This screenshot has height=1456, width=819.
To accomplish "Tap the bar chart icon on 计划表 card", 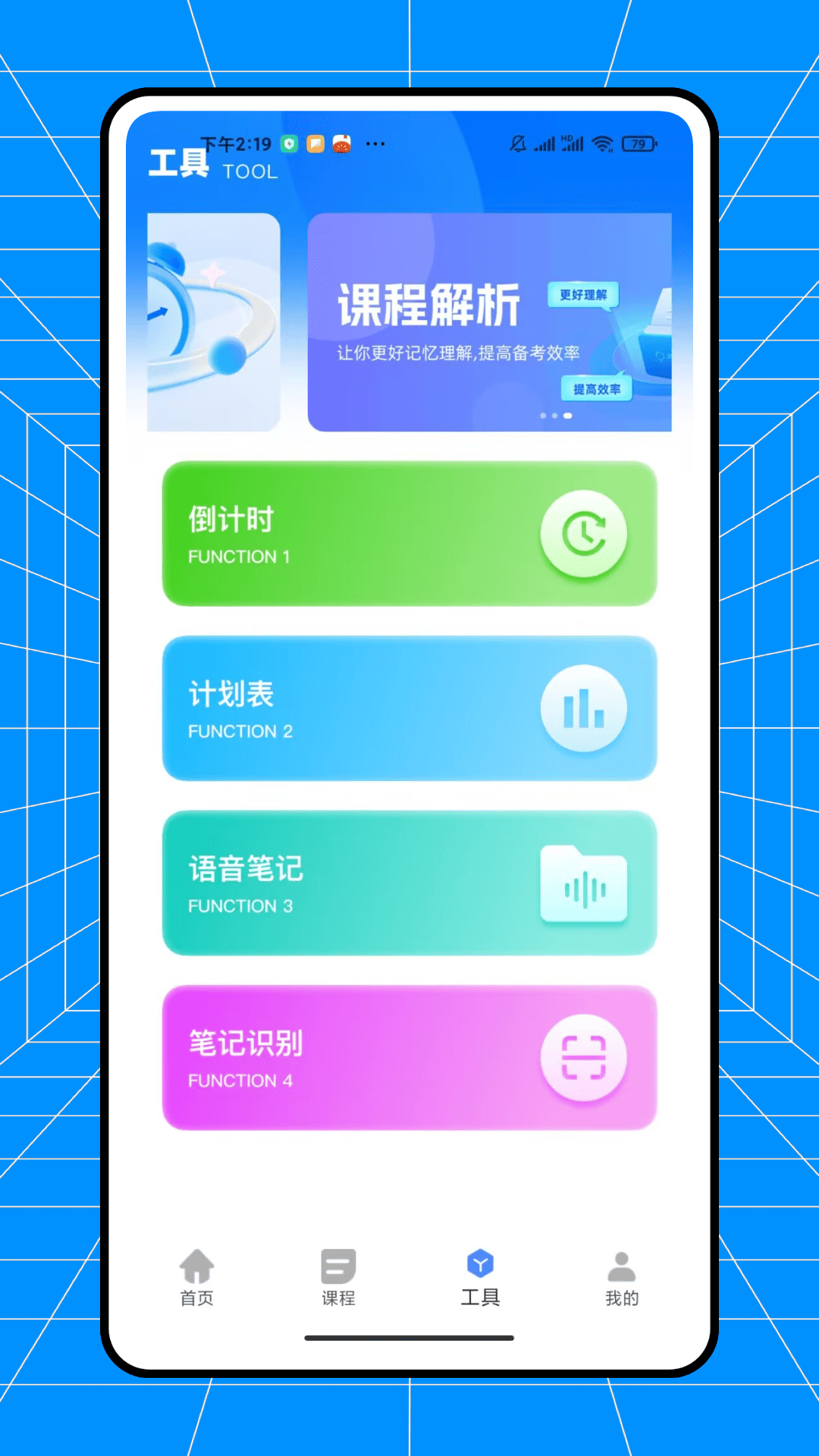I will (584, 708).
